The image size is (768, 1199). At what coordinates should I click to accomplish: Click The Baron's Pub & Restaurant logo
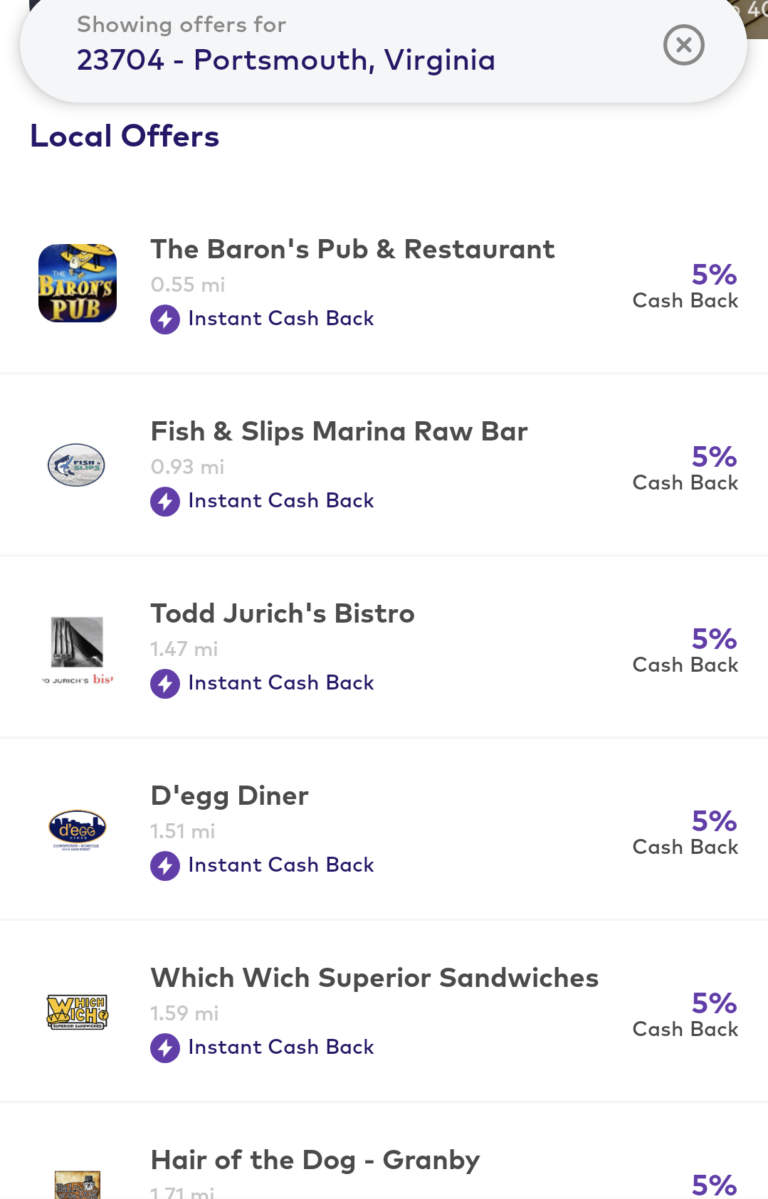pyautogui.click(x=77, y=284)
